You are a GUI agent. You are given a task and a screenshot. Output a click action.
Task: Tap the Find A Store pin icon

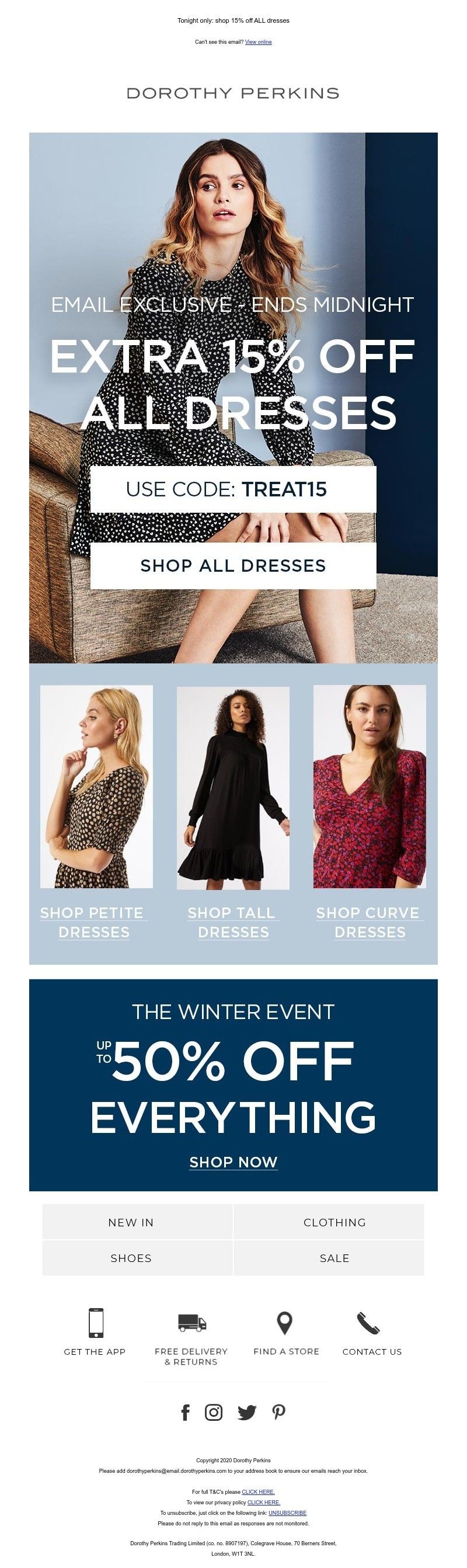coord(285,1323)
